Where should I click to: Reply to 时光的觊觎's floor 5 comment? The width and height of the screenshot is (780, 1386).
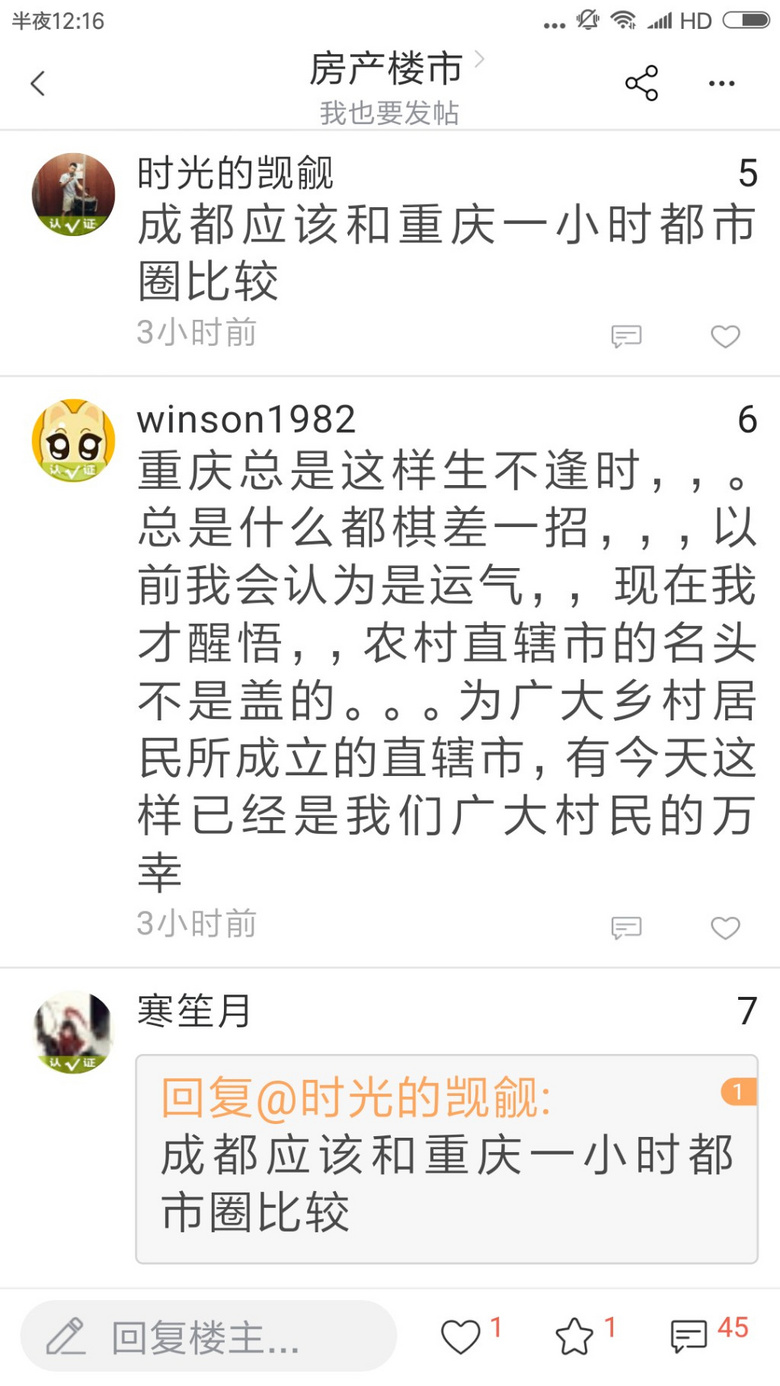click(626, 337)
